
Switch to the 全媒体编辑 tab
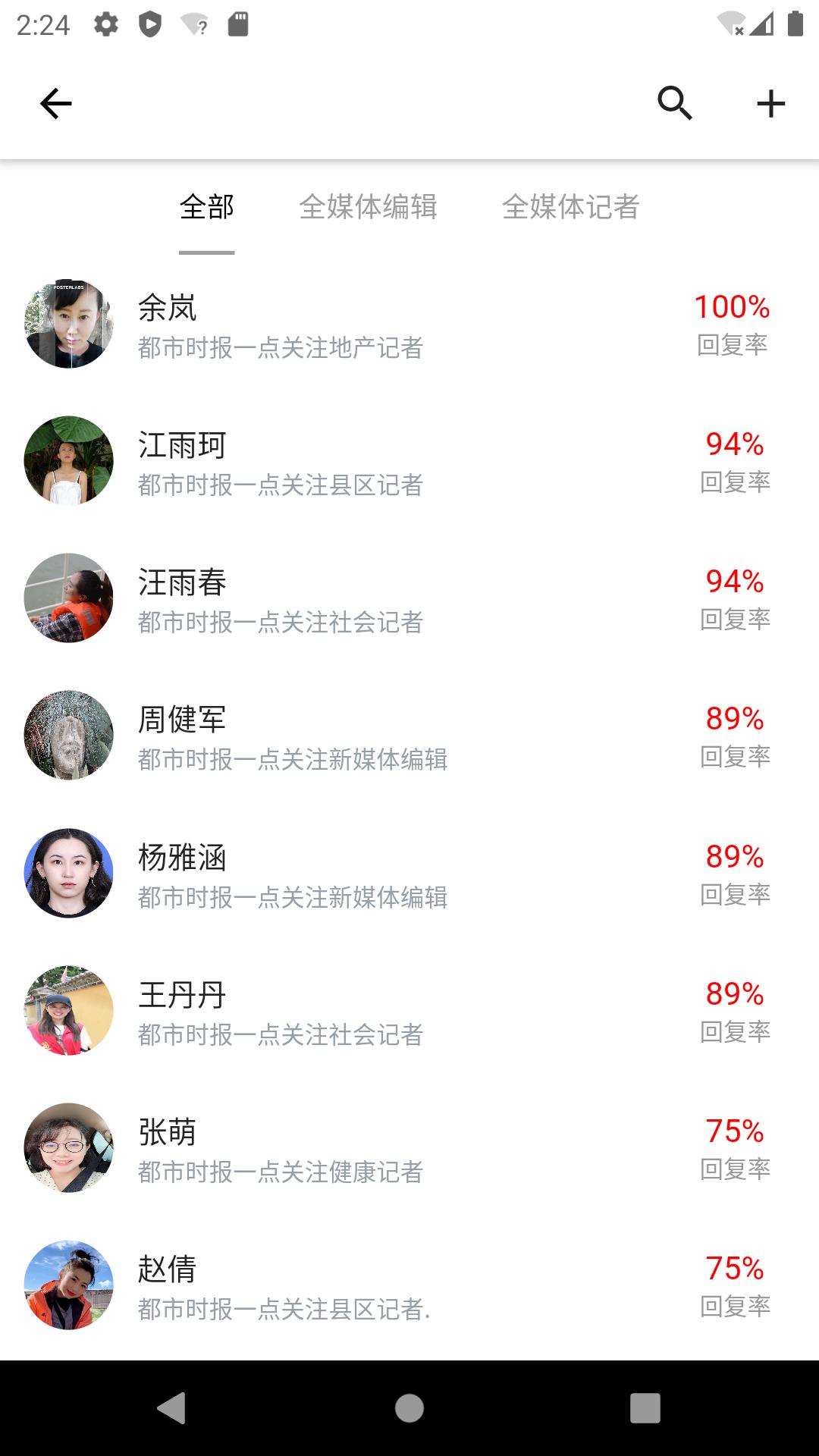coord(371,208)
